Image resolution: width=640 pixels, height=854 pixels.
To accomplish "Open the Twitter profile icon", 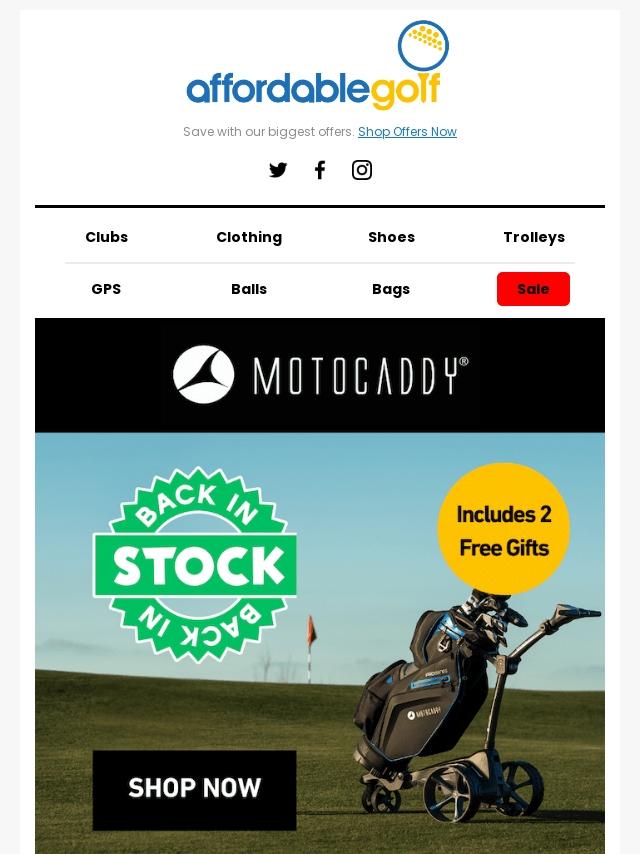I will click(278, 170).
